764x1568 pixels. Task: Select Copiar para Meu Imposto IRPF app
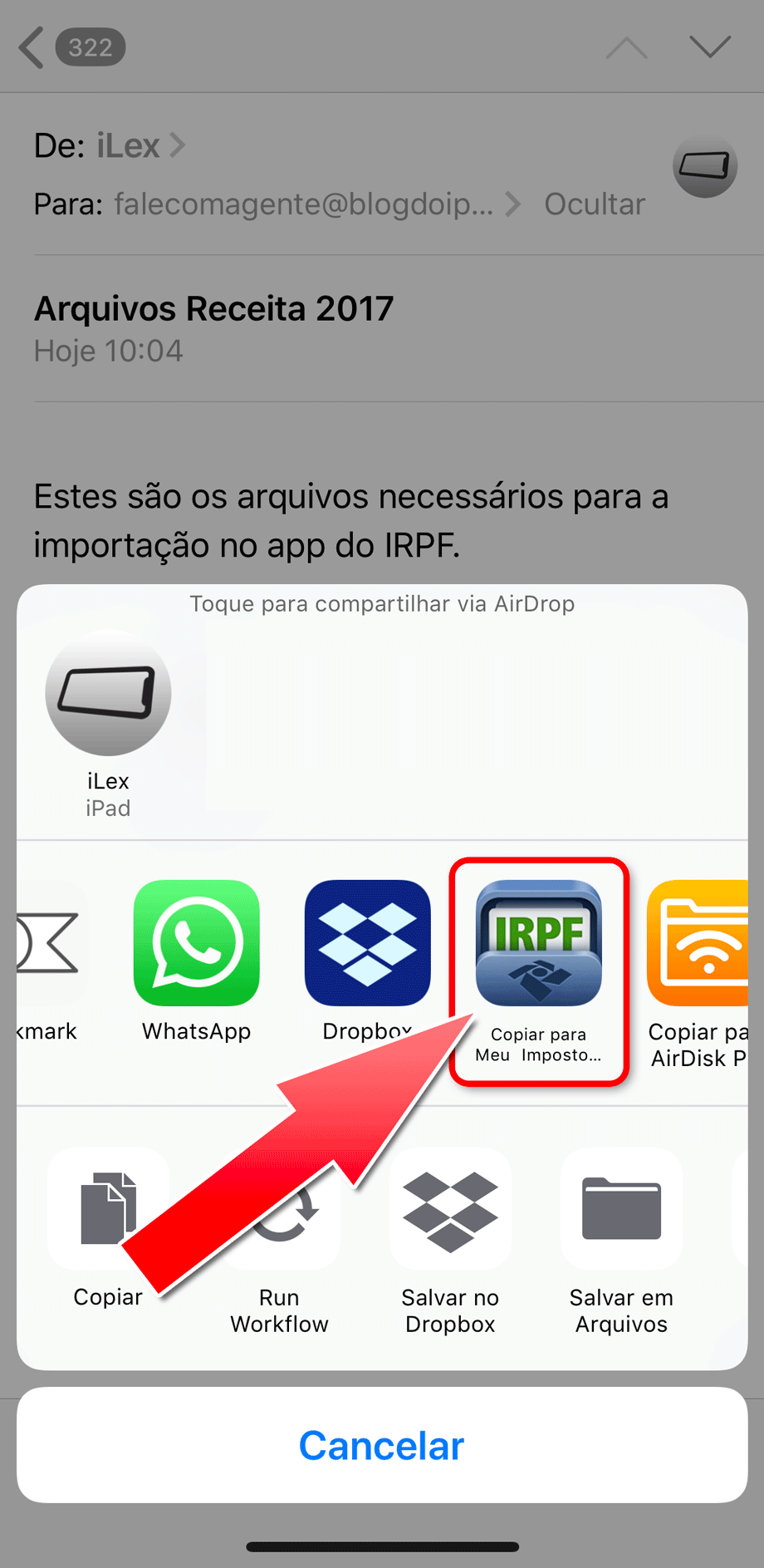point(538,943)
